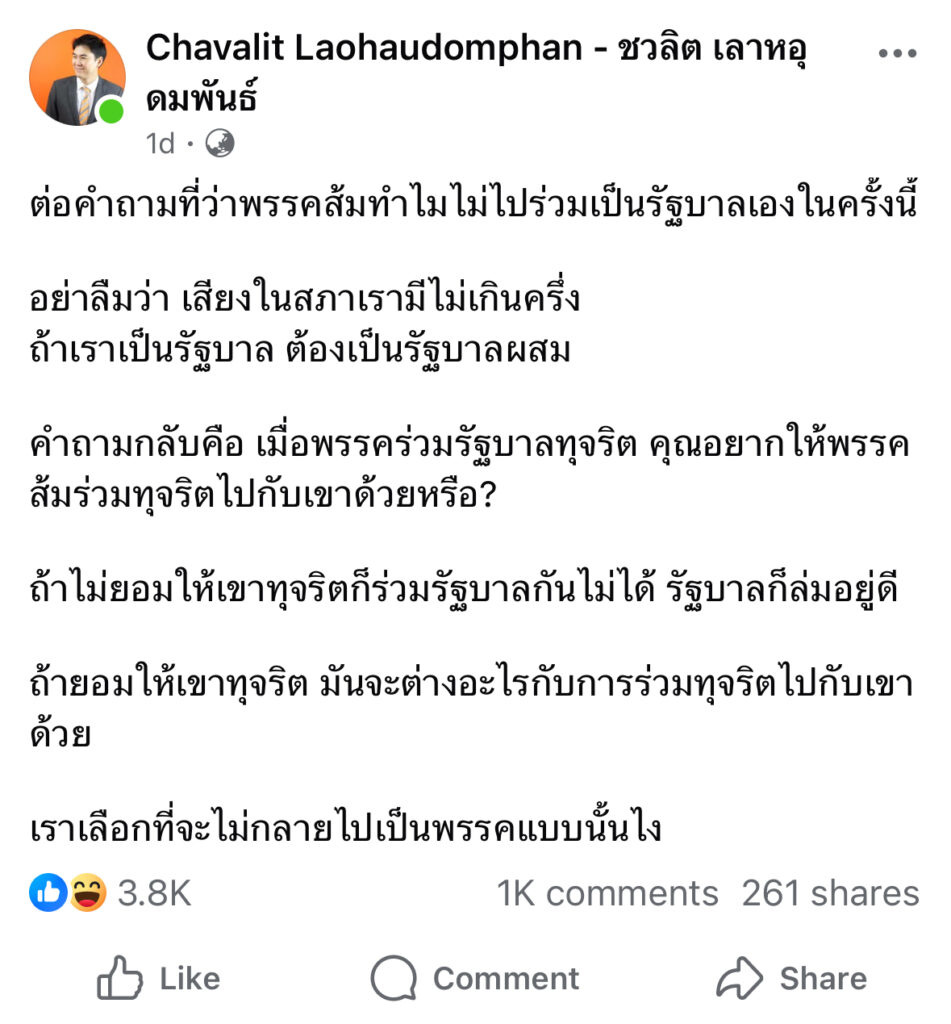The width and height of the screenshot is (951, 1024).
Task: View the 3.8K reactions list
Action: coord(111,893)
